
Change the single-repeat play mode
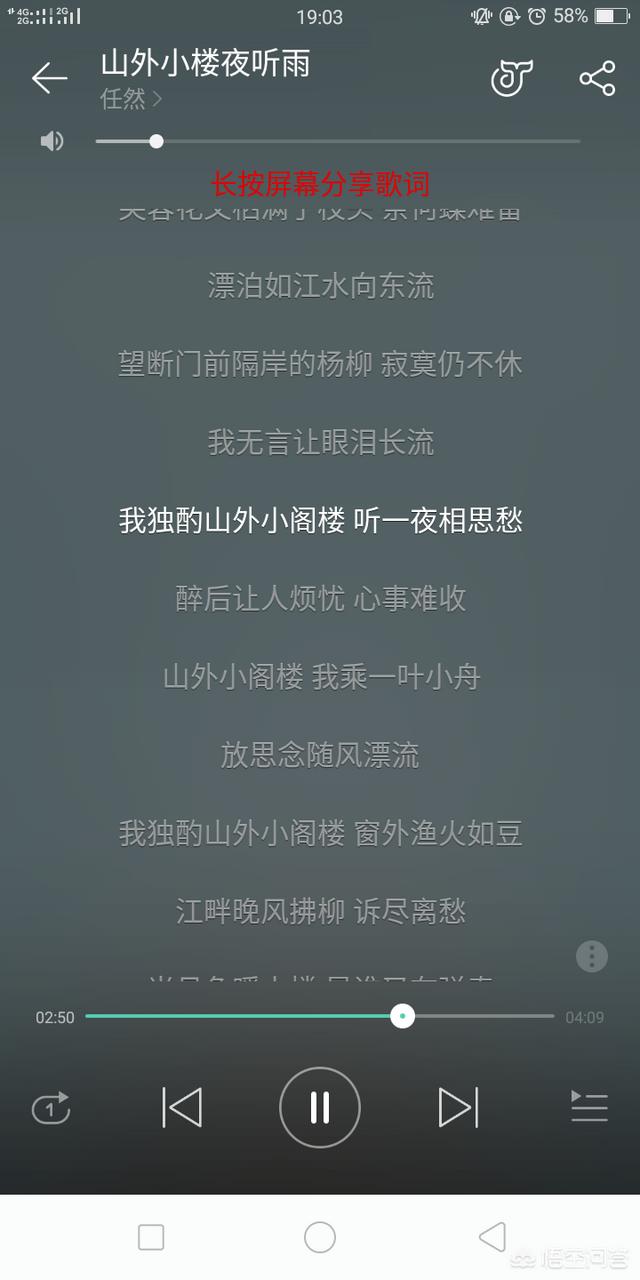(x=51, y=1107)
